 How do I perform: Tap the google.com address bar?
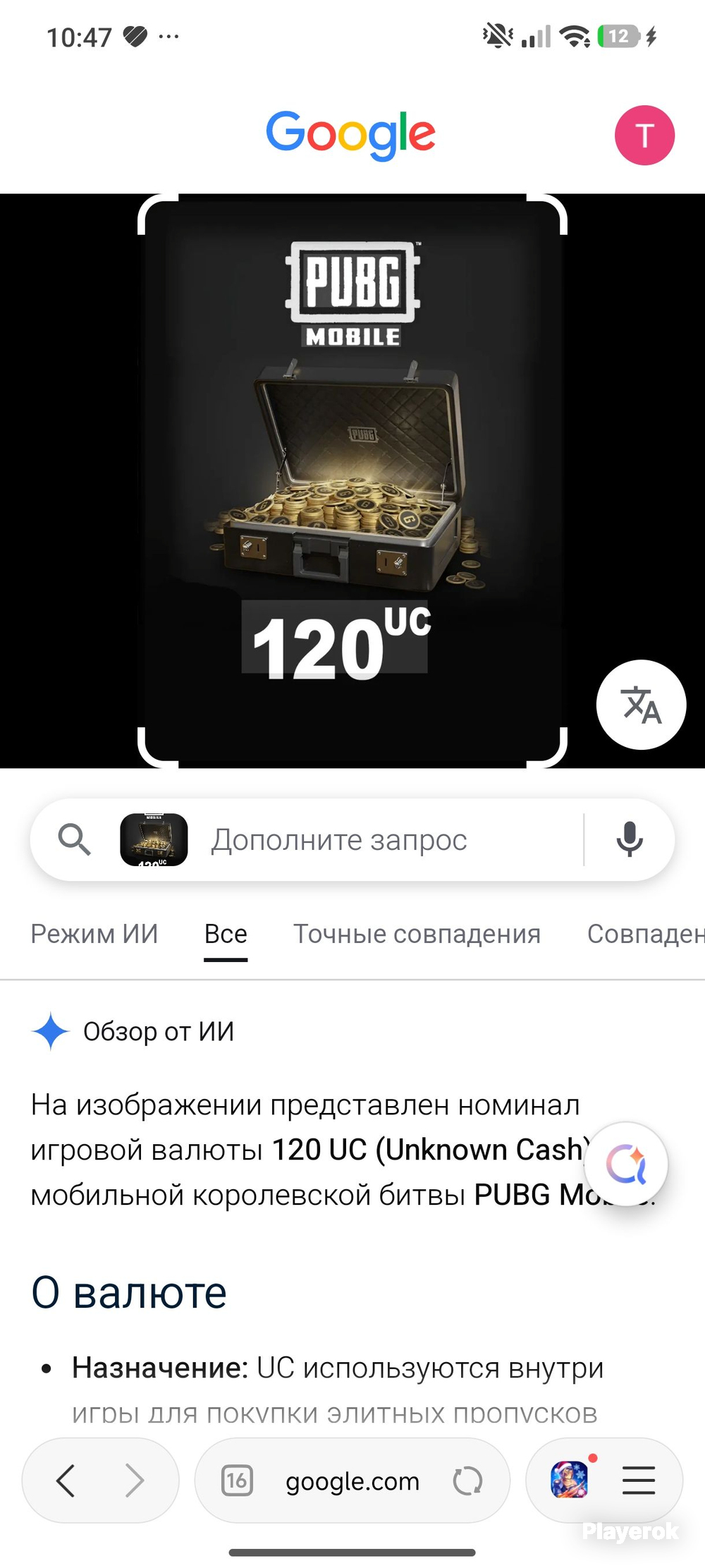click(352, 1480)
